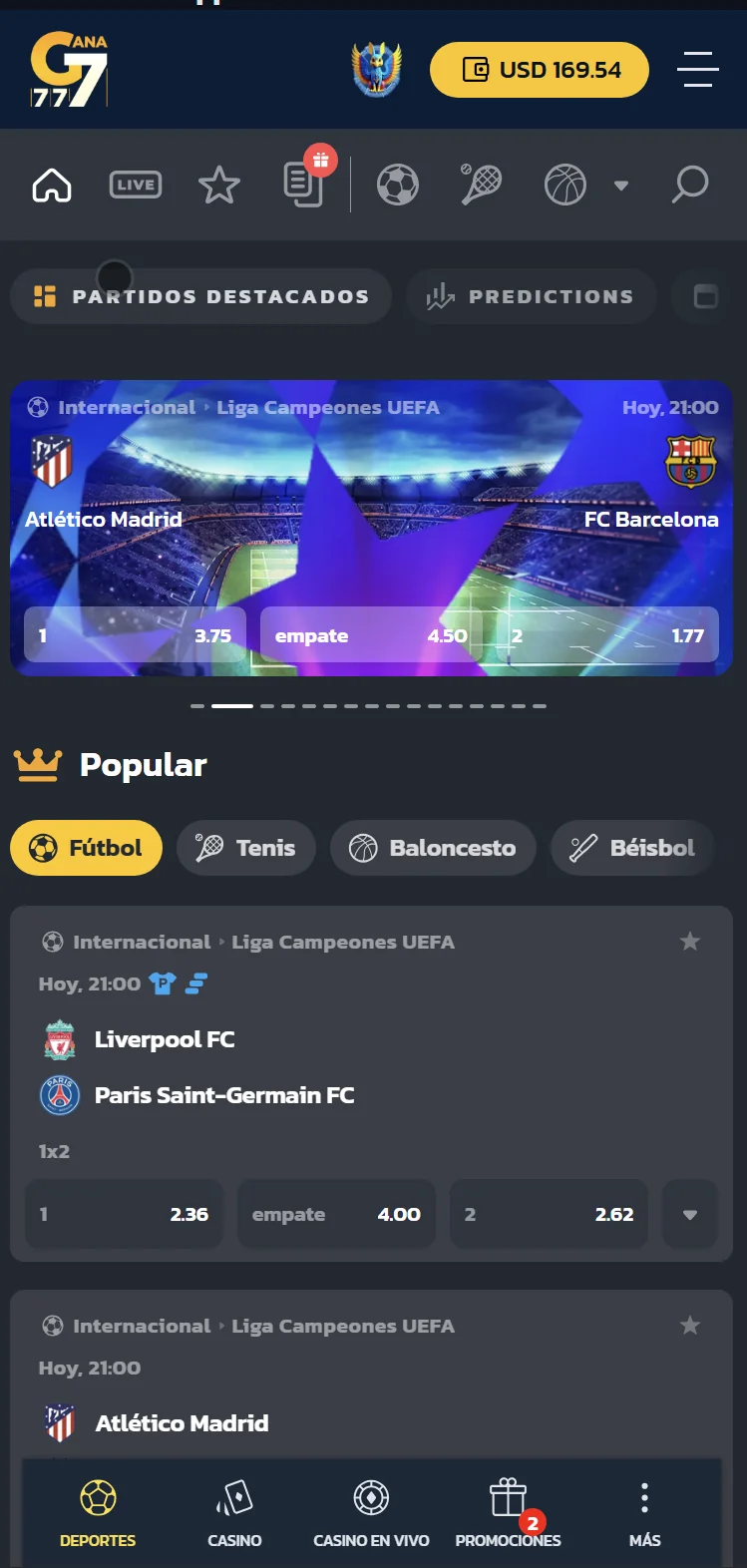Screen dimensions: 747x1568
Task: Expand more markets for Liverpool match
Action: (x=690, y=1214)
